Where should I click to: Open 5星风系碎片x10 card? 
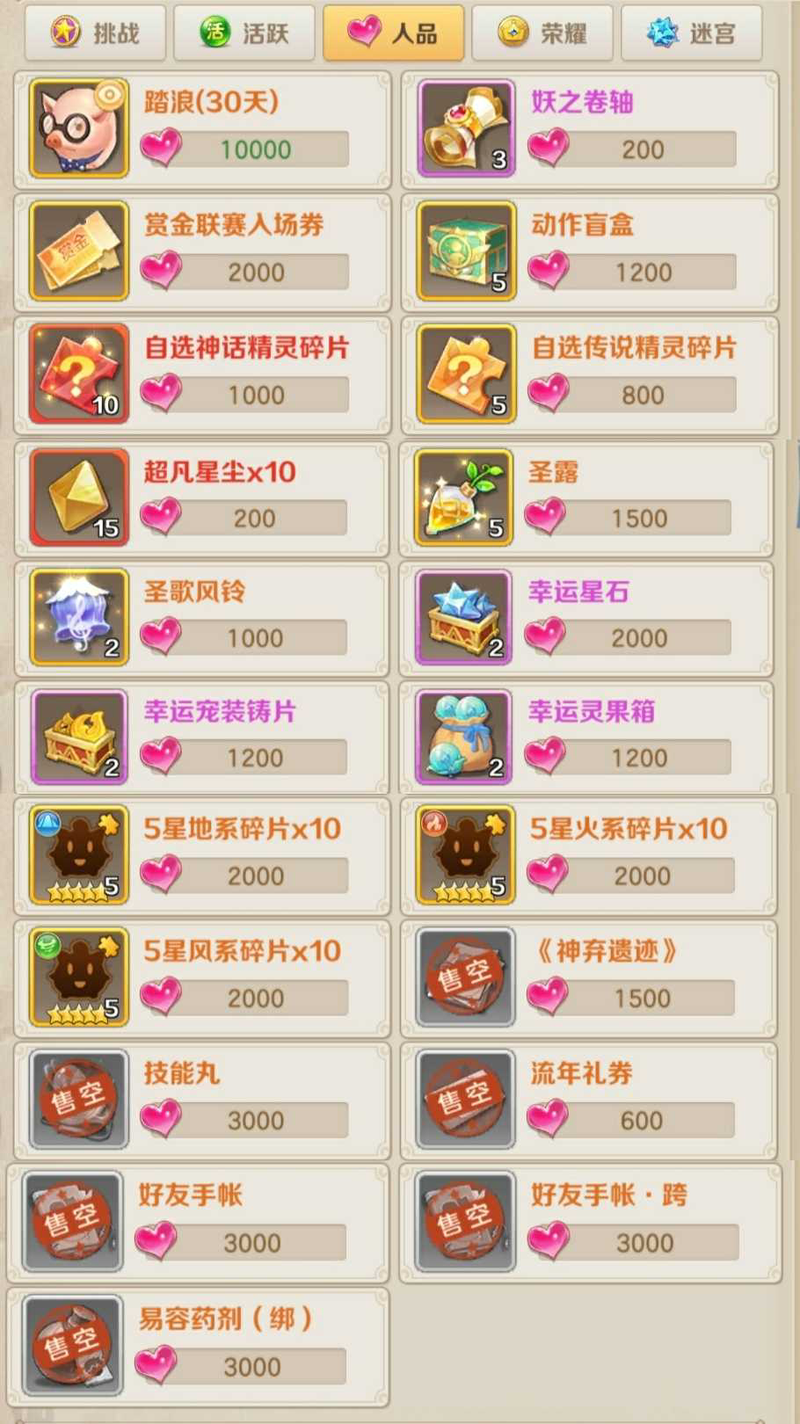coord(201,977)
